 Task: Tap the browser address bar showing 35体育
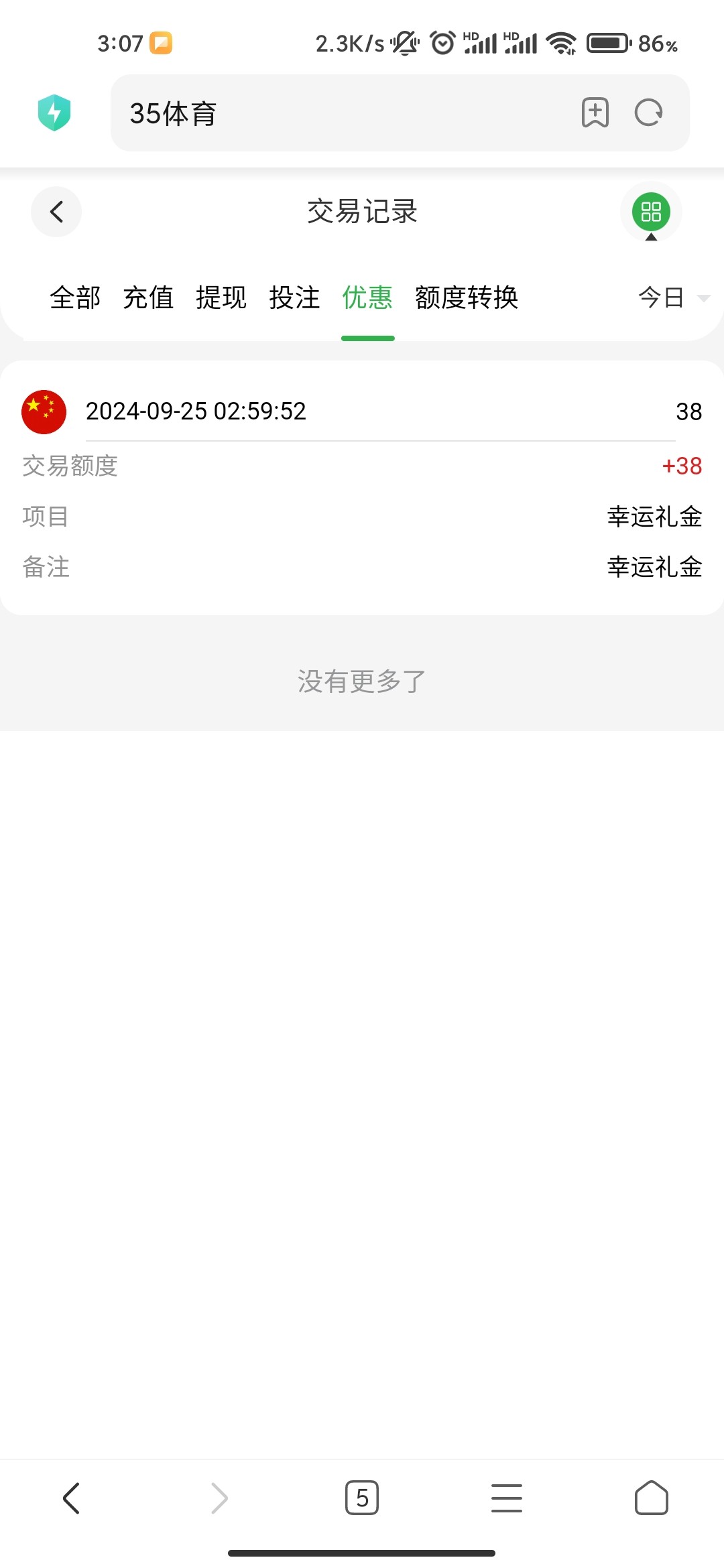(342, 113)
